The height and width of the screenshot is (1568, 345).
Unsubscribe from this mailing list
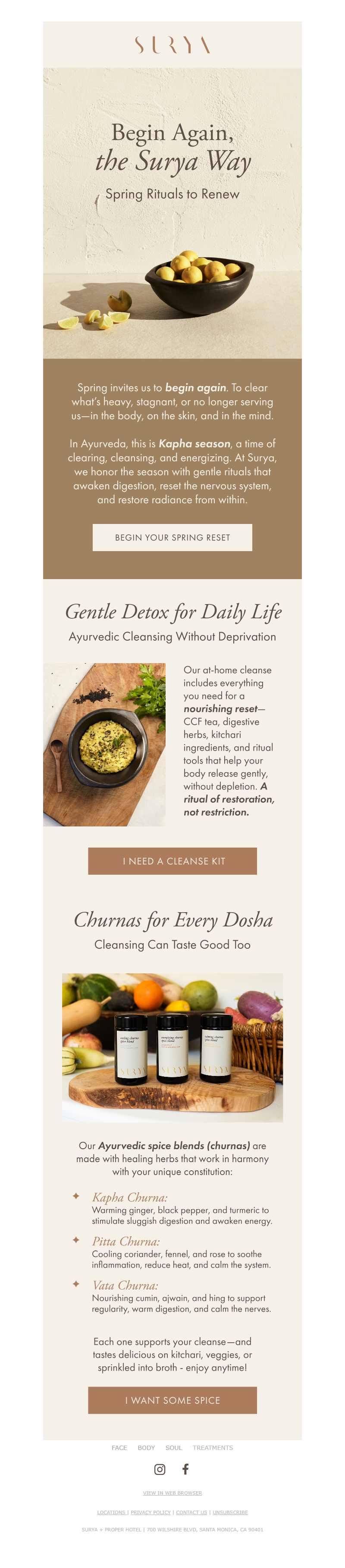tap(230, 1512)
